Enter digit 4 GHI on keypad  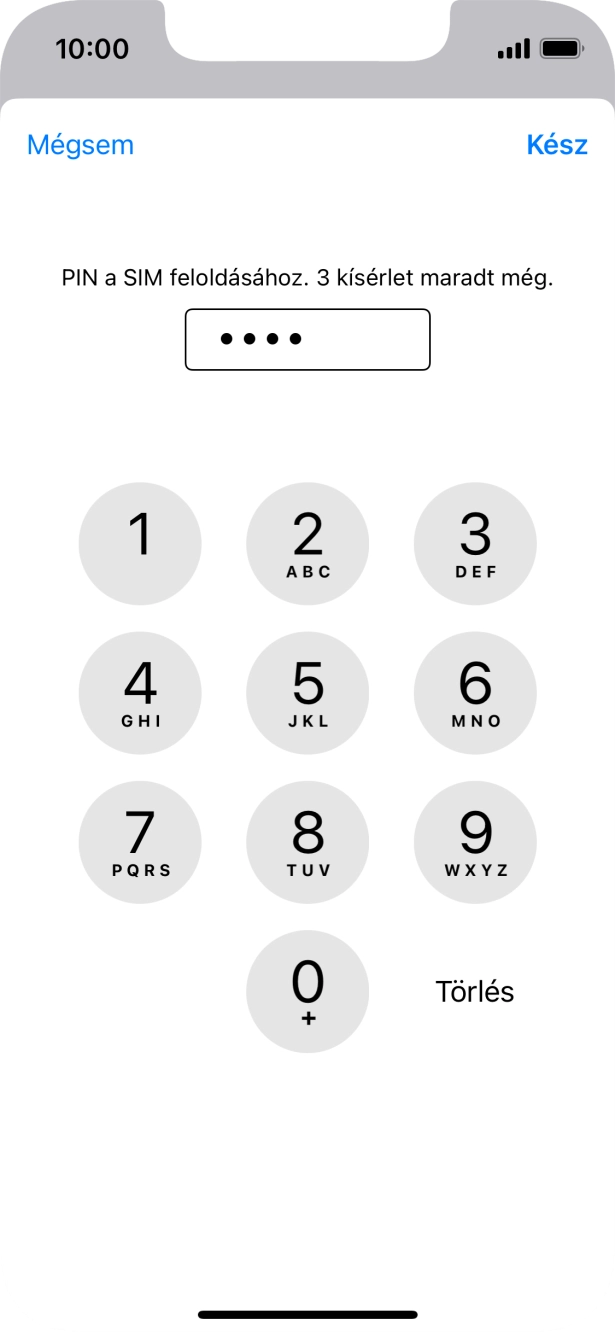(140, 692)
